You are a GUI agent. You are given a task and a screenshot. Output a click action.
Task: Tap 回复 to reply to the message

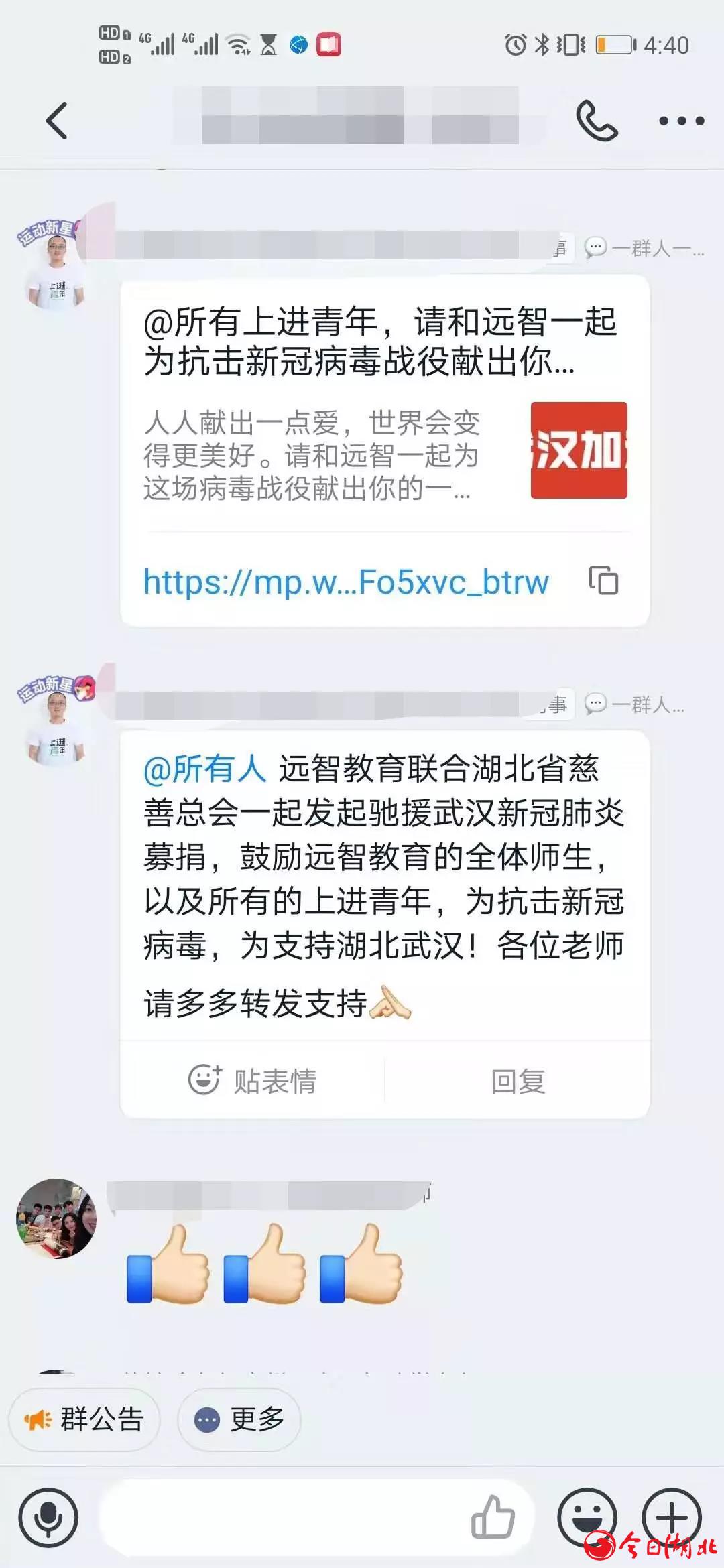(518, 1081)
